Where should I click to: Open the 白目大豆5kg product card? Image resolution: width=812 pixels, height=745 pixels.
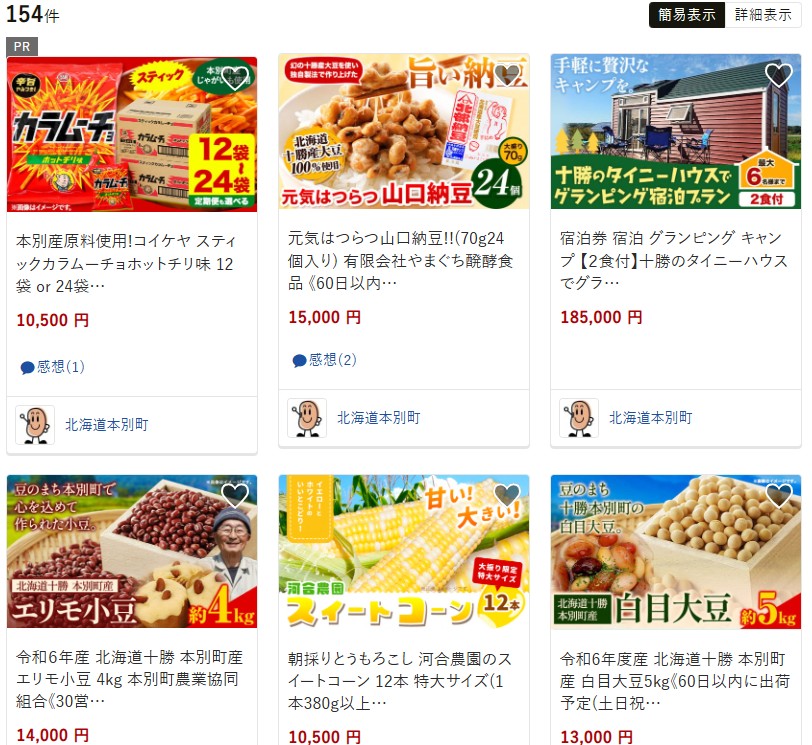(x=674, y=679)
